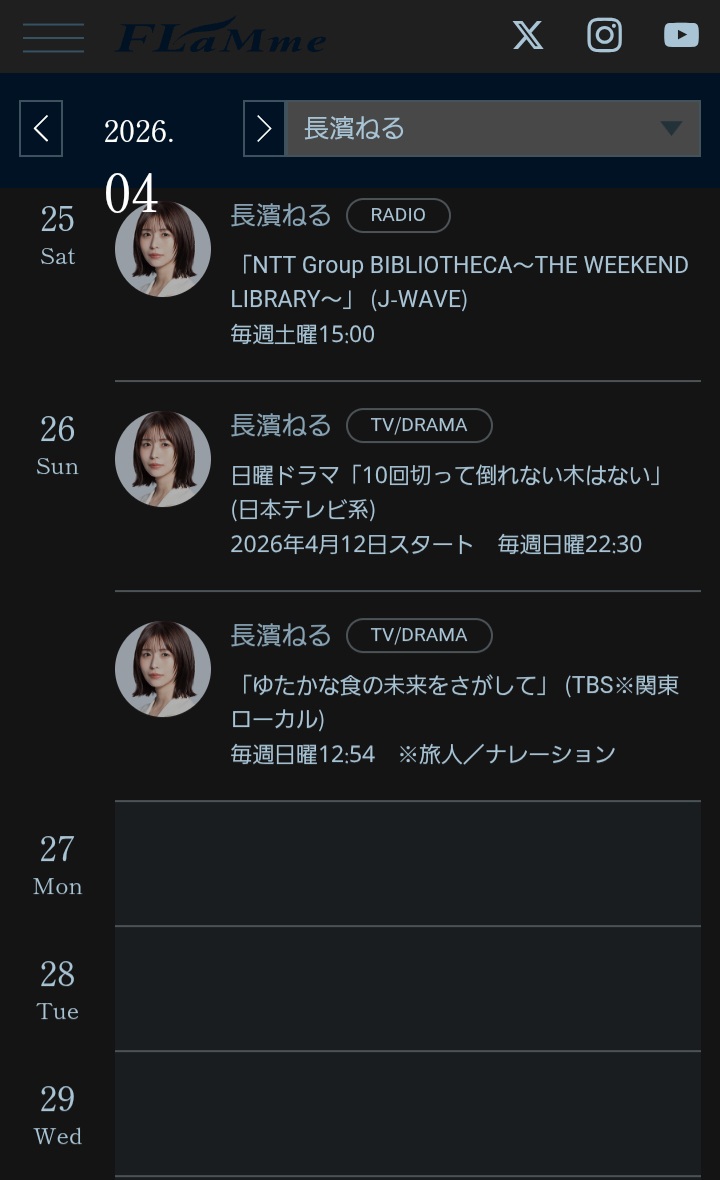The image size is (720, 1180).
Task: Expand the 長濱ねる artist dropdown
Action: click(493, 128)
